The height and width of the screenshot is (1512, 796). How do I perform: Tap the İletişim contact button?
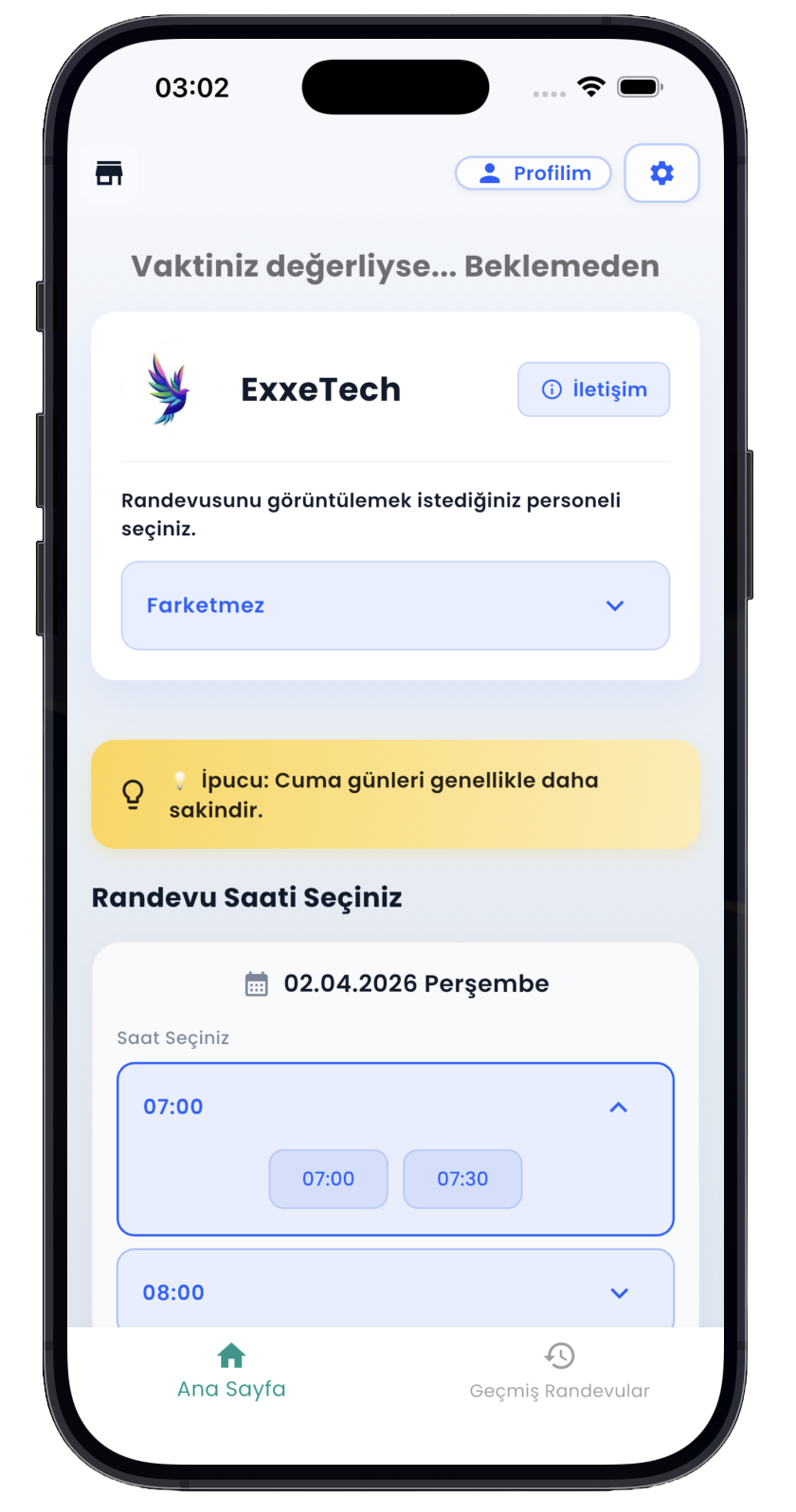pos(593,389)
